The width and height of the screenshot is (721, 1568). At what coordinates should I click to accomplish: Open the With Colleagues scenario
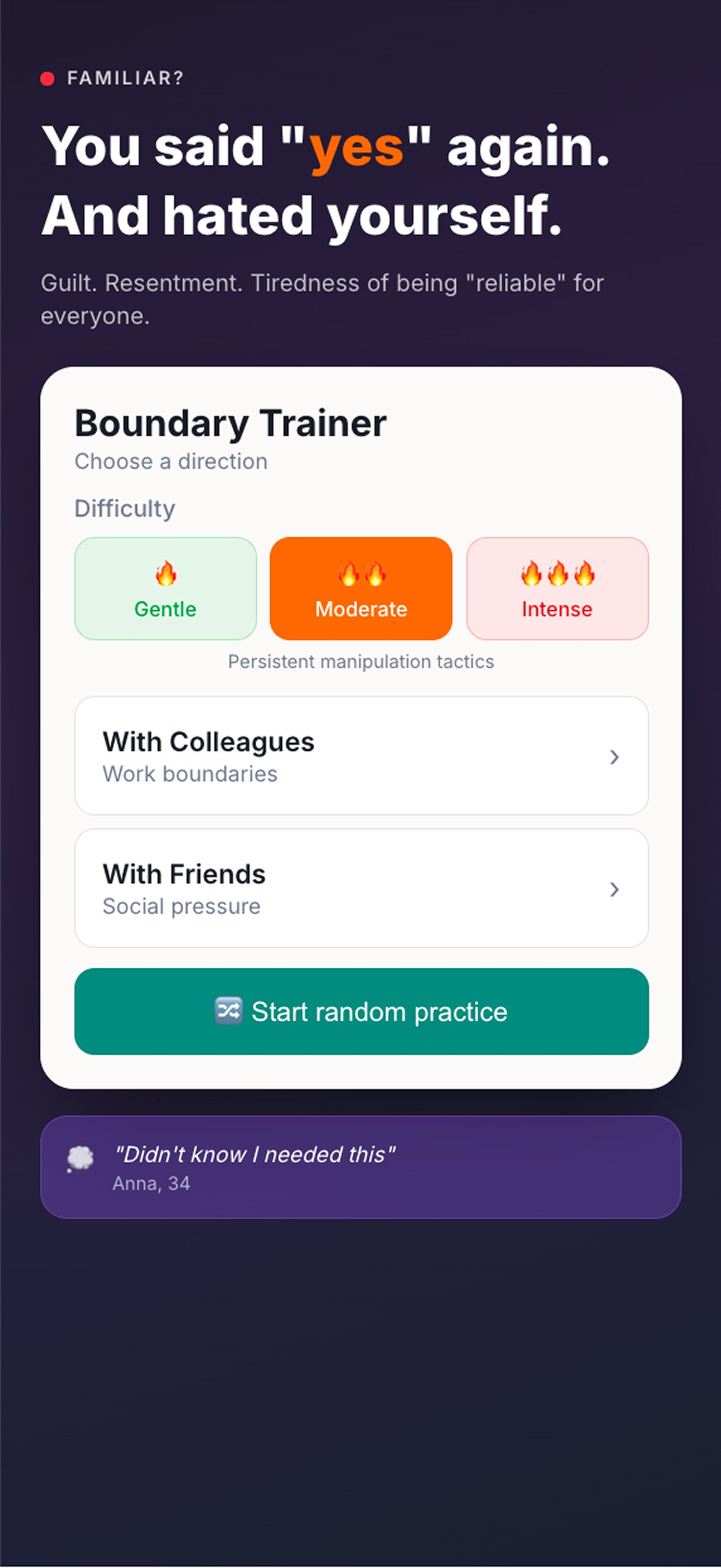(361, 755)
